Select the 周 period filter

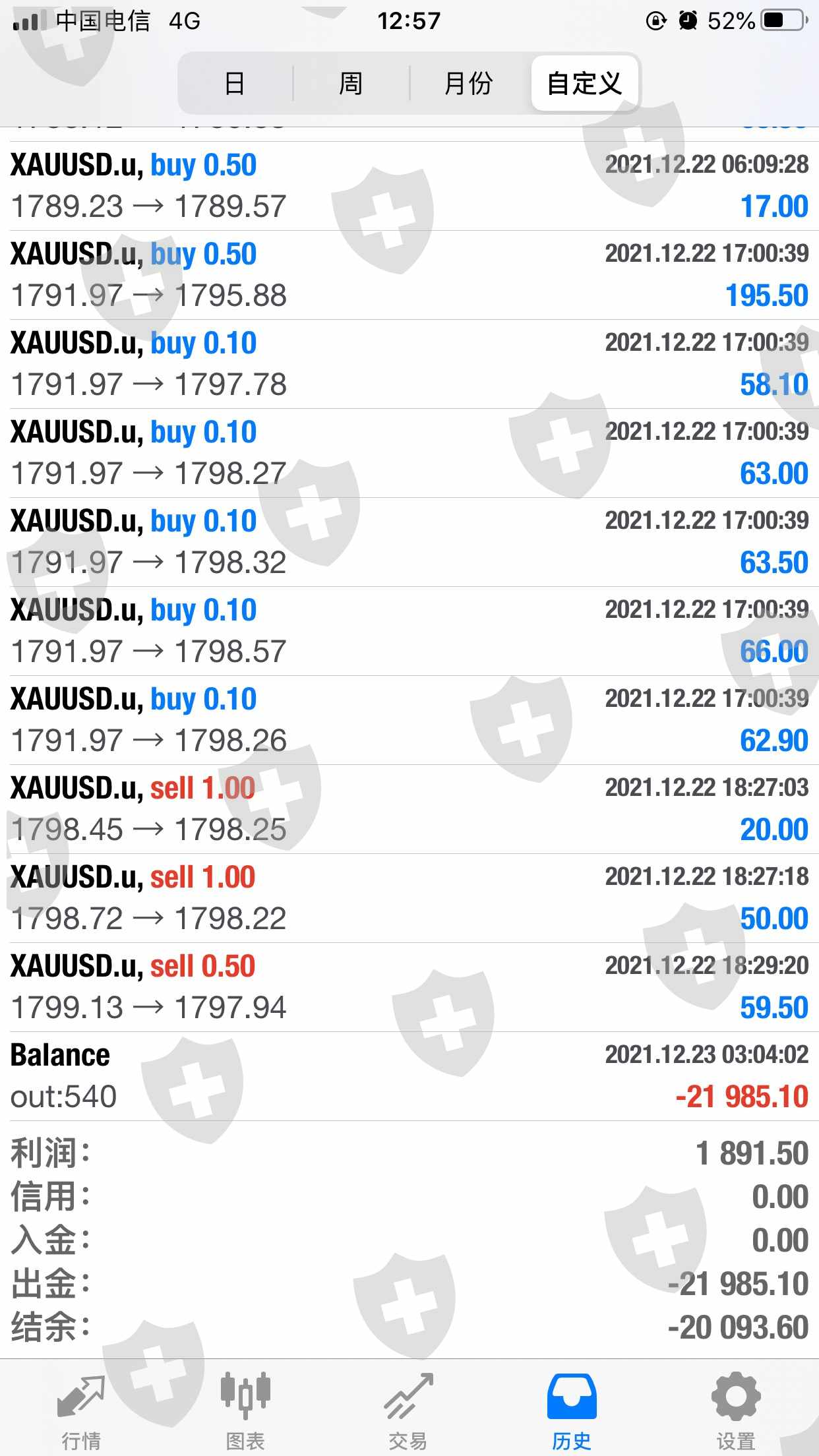point(351,84)
